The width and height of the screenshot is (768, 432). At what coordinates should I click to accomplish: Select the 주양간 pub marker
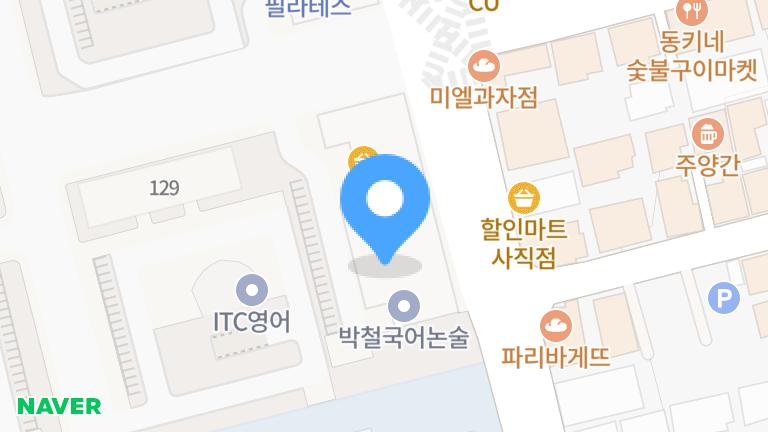707,133
